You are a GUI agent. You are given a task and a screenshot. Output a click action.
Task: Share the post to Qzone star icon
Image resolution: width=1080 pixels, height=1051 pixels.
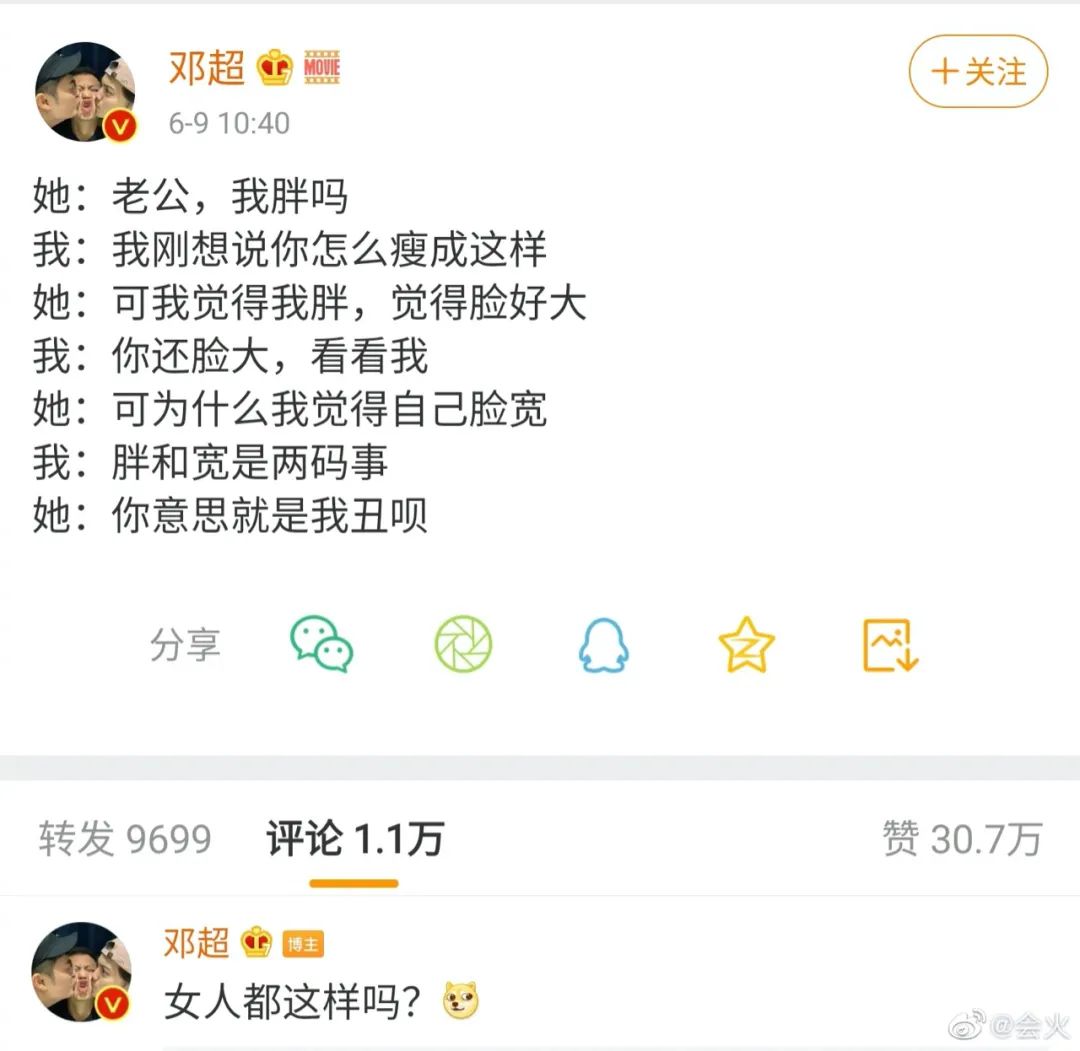pos(746,645)
